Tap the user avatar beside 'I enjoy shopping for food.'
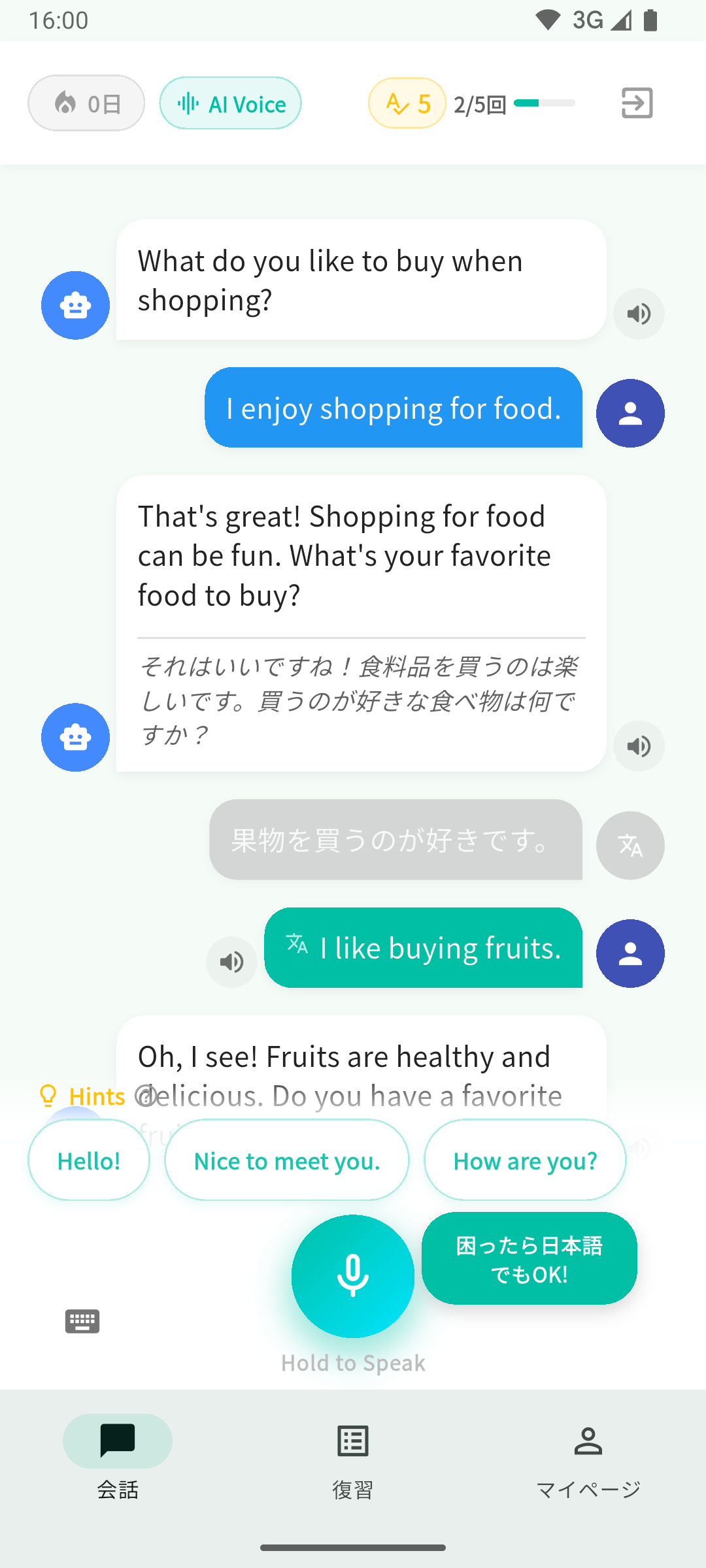Image resolution: width=706 pixels, height=1568 pixels. [630, 413]
